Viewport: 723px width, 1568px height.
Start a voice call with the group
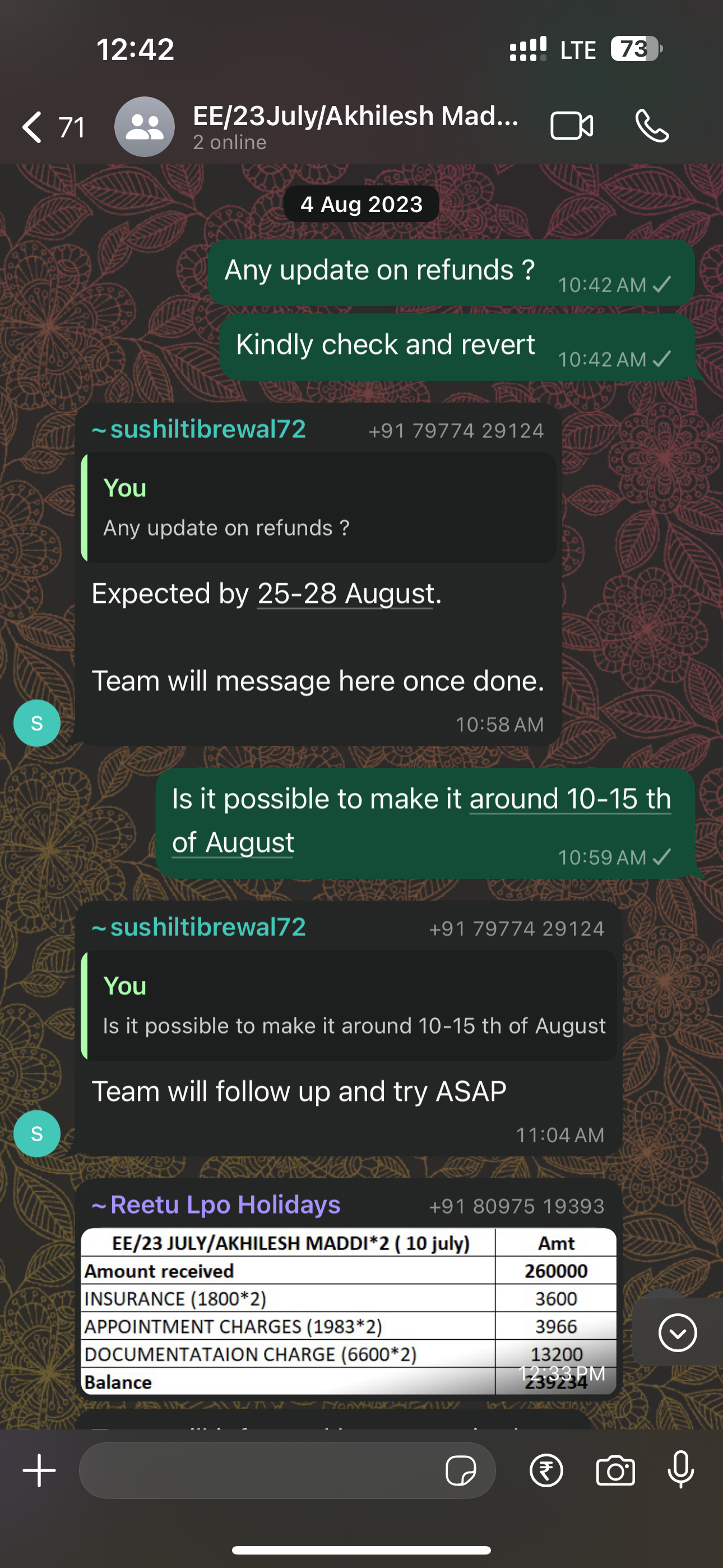652,126
